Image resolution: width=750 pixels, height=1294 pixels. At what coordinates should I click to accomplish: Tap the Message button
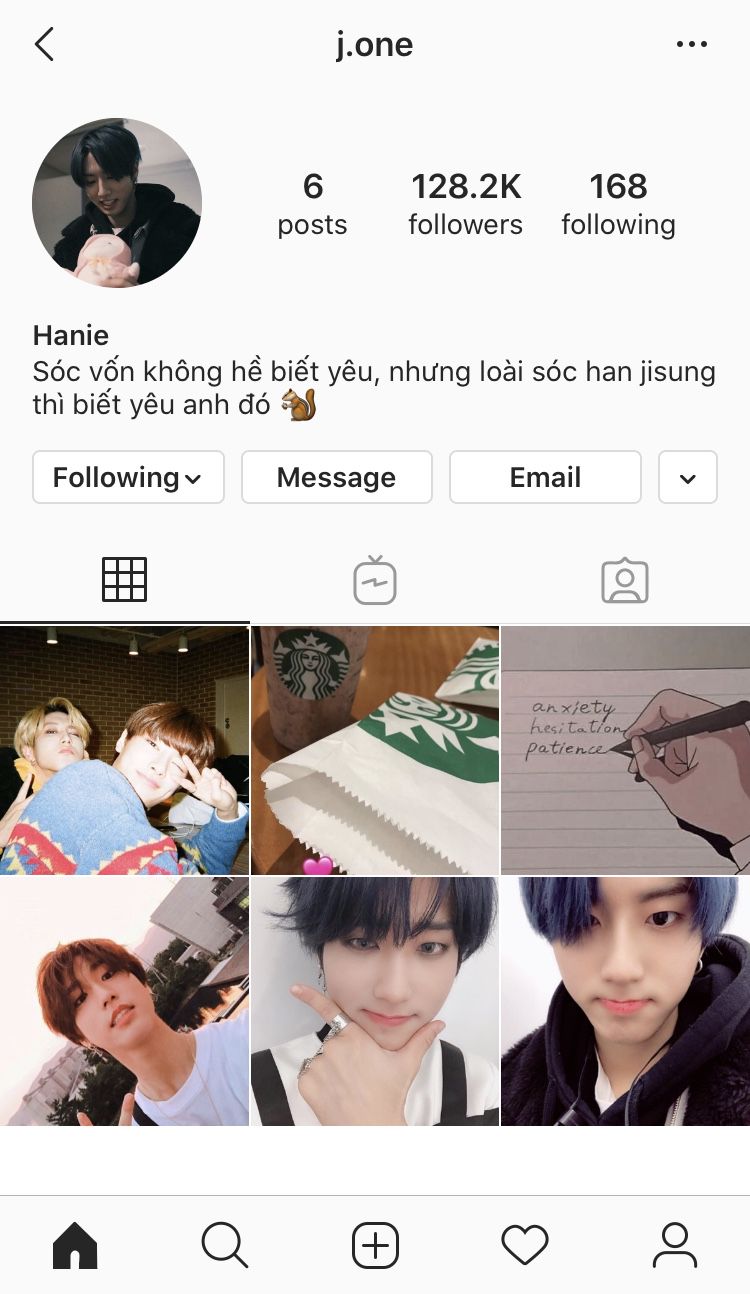point(336,477)
